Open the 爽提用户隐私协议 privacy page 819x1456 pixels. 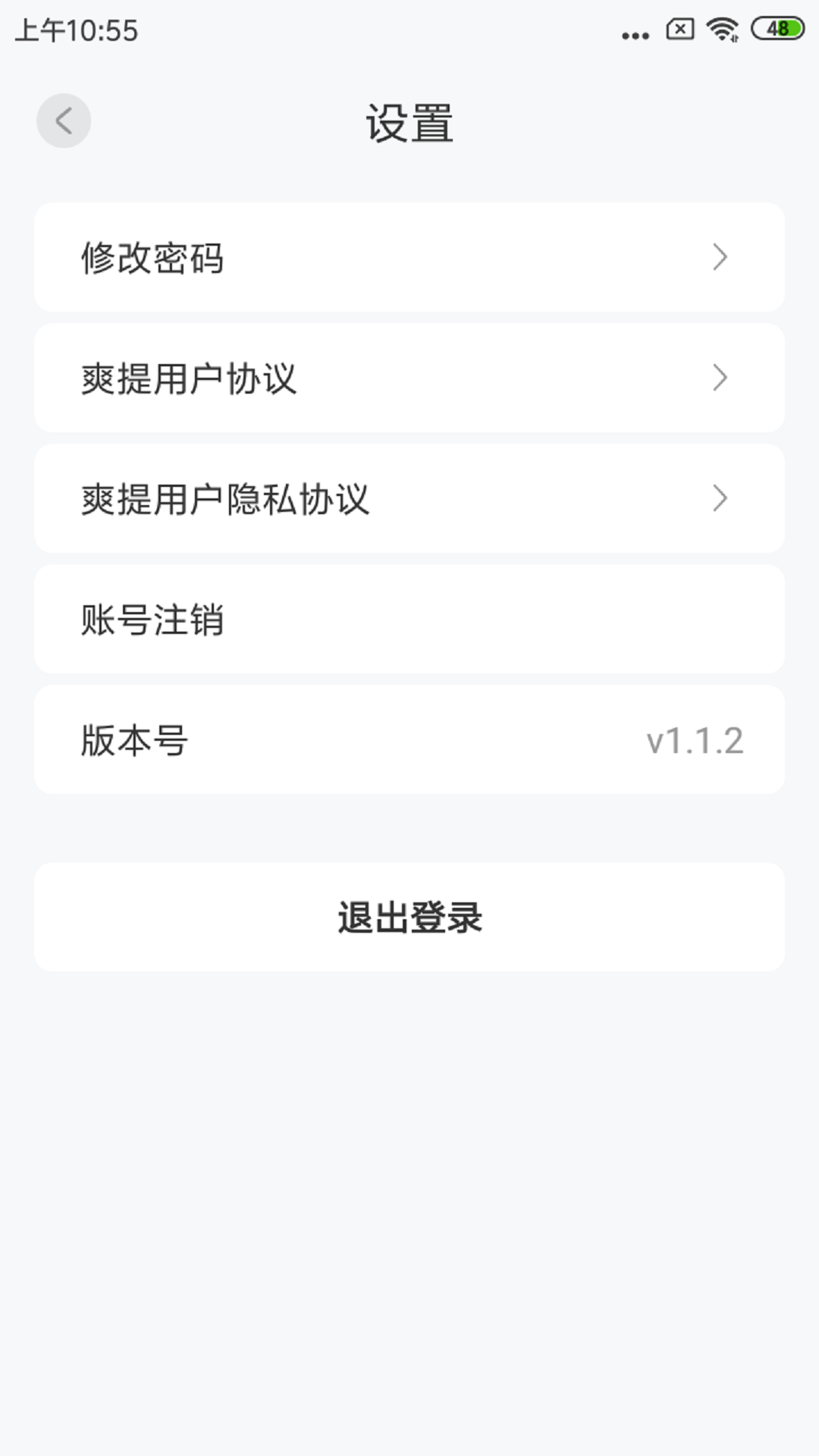[409, 498]
